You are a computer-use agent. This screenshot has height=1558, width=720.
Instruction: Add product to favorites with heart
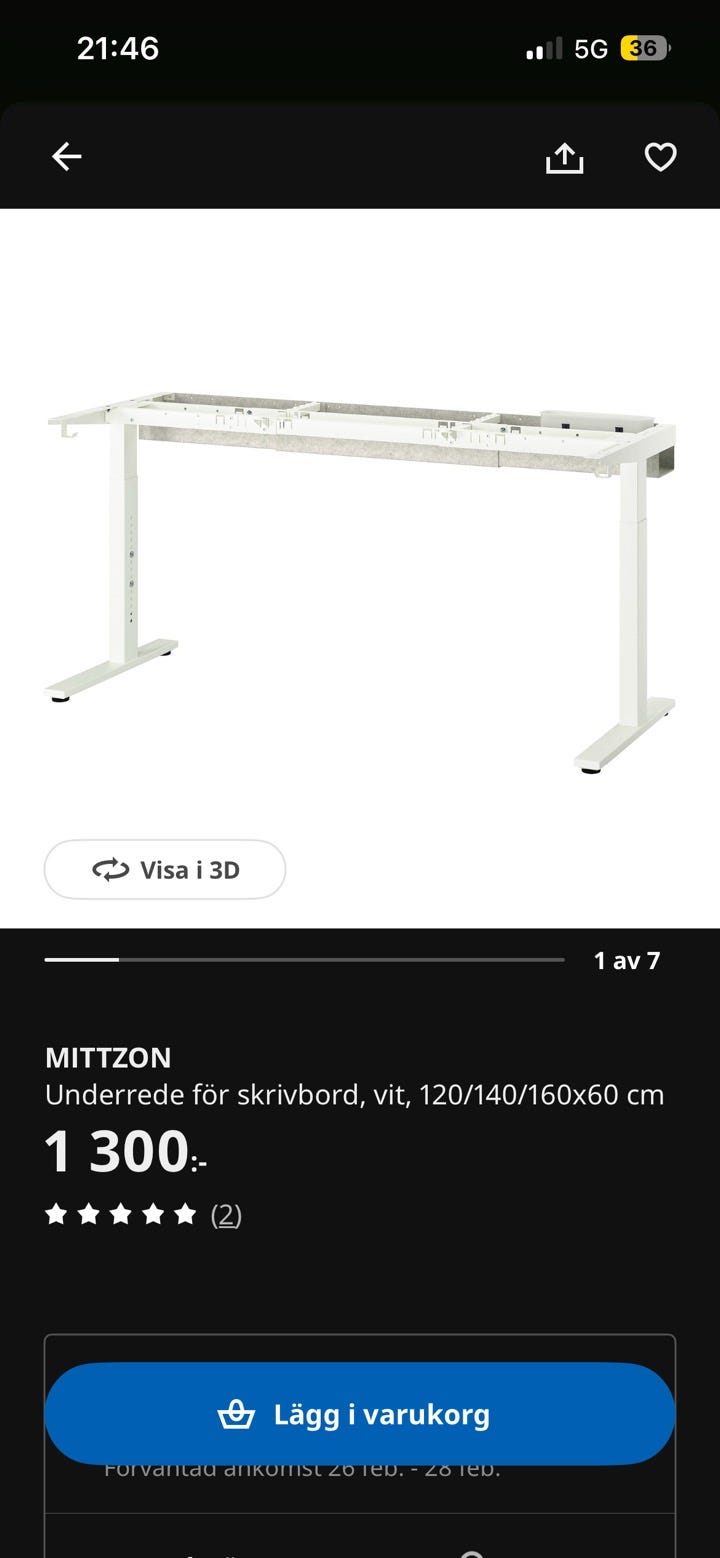(x=660, y=157)
